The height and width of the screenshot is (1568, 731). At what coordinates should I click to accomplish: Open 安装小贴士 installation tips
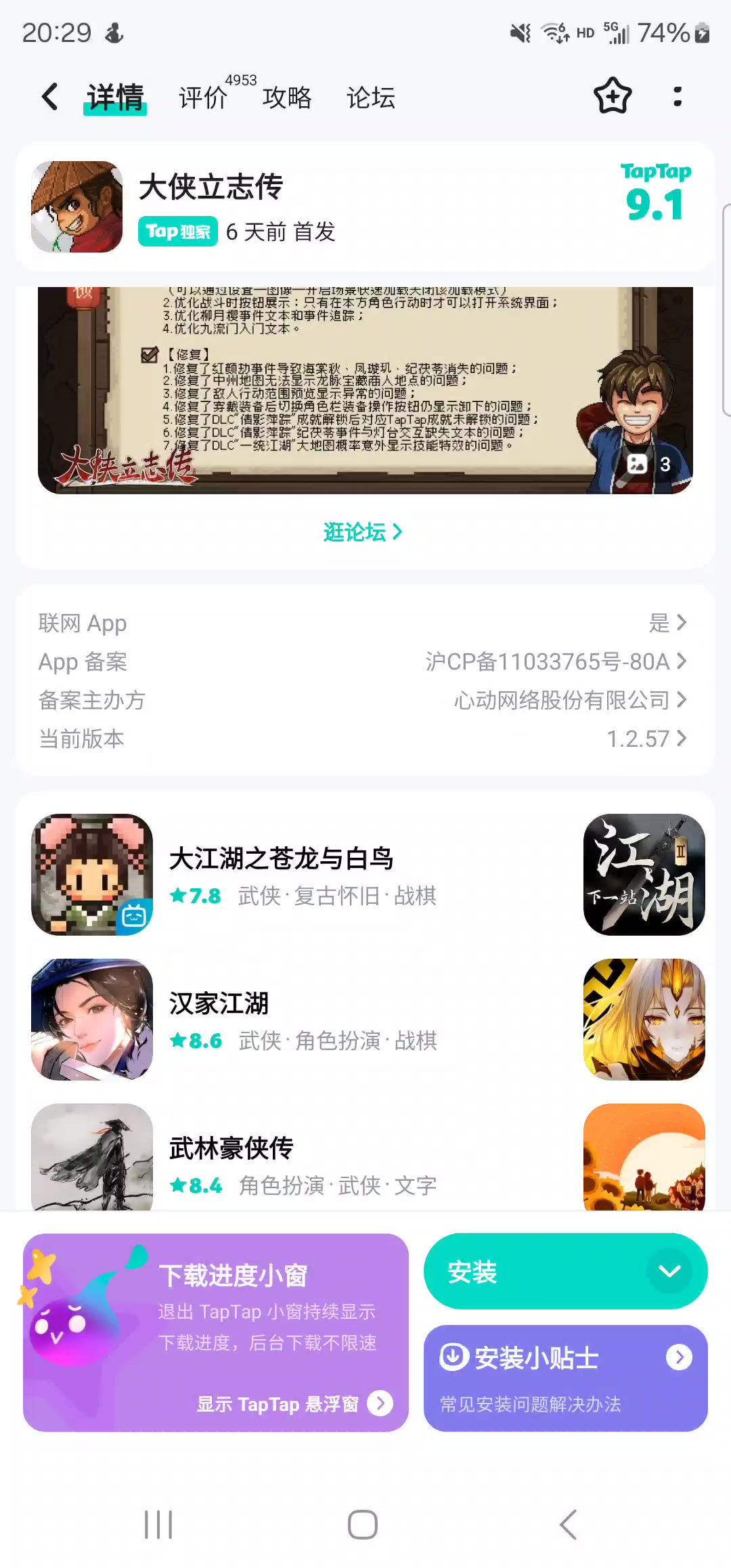coord(565,1378)
